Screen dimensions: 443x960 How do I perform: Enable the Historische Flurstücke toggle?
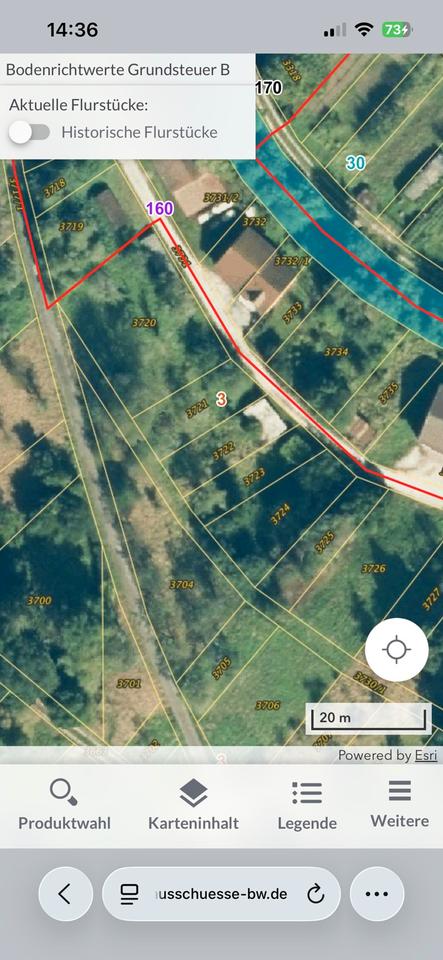(29, 132)
